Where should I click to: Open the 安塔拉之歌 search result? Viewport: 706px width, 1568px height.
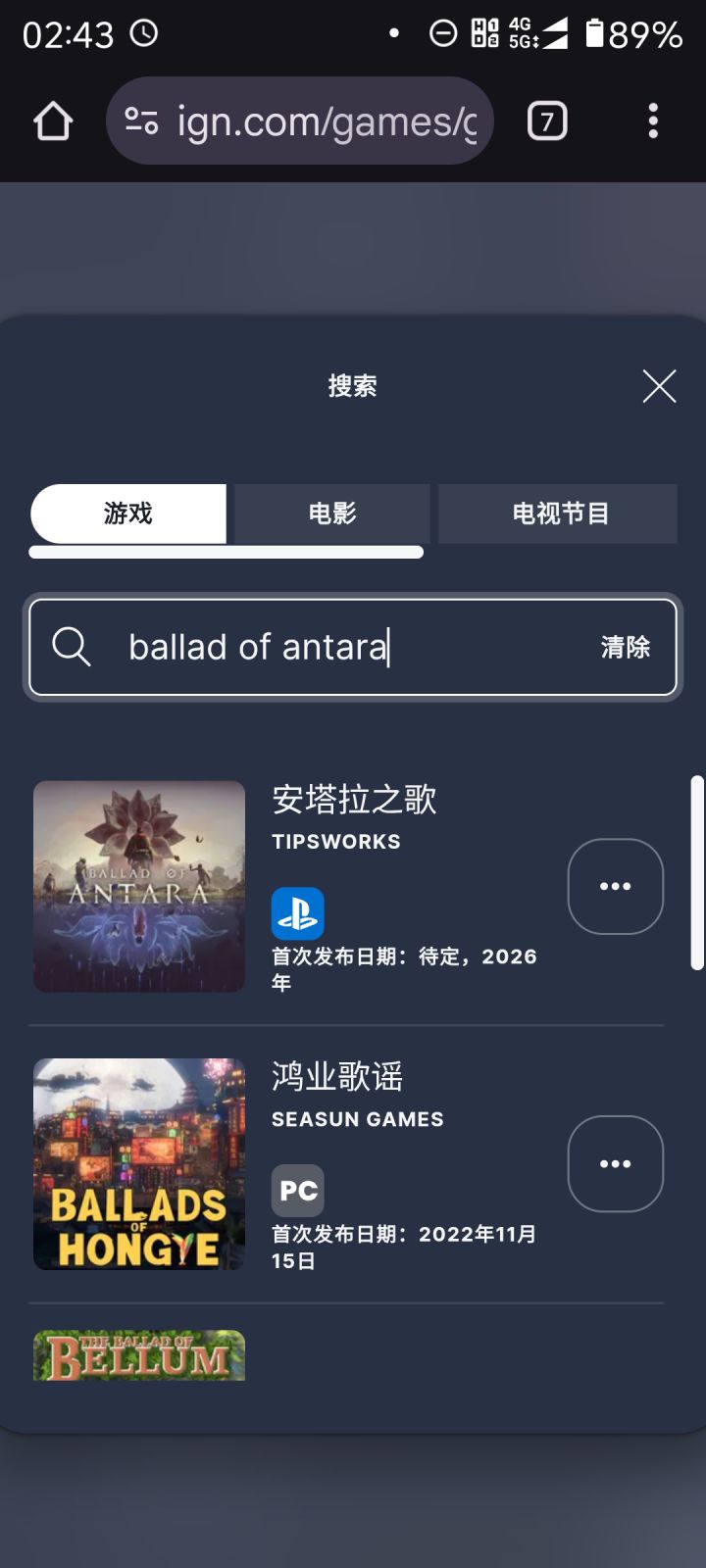(354, 800)
